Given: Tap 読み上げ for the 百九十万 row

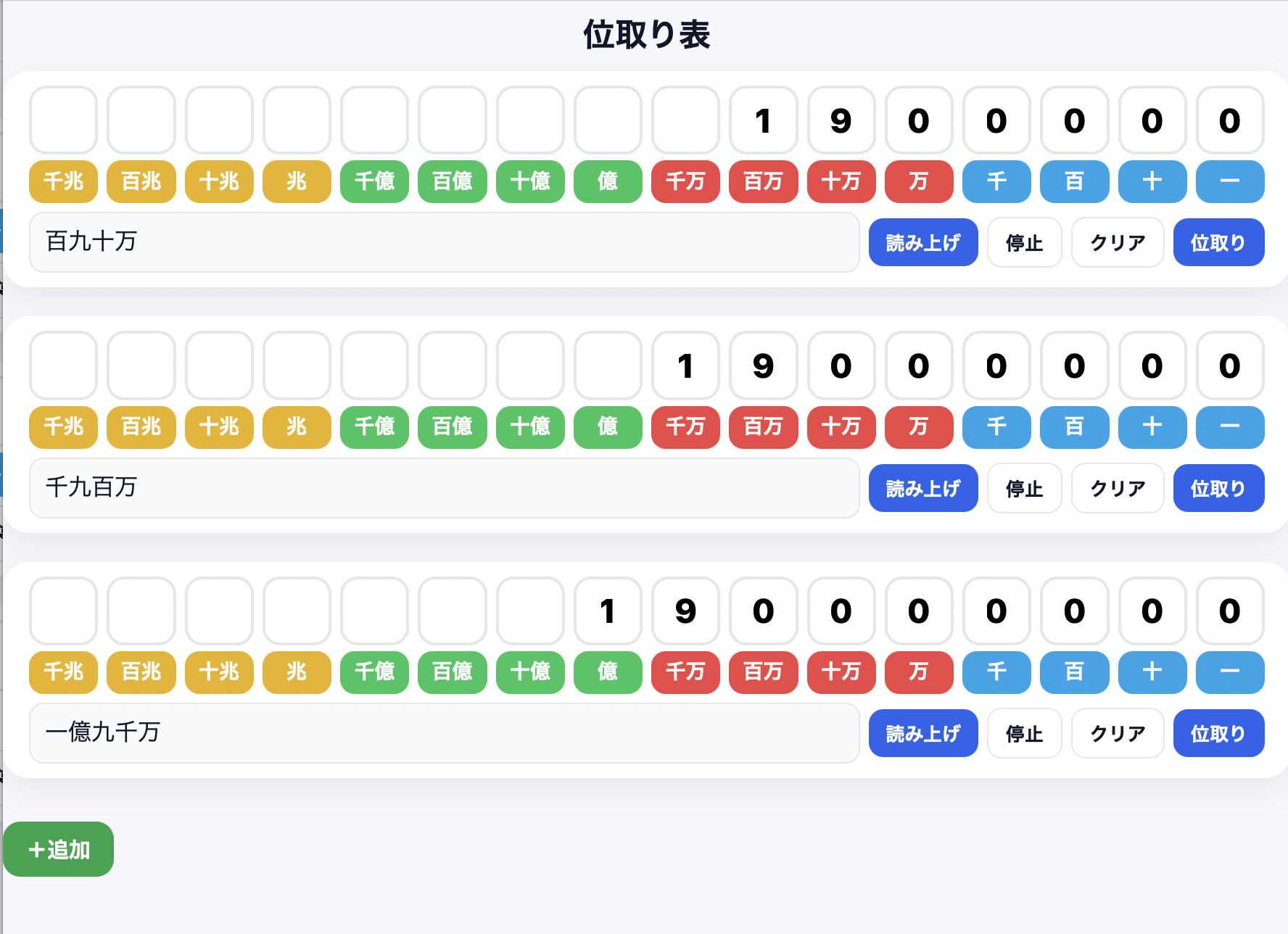Looking at the screenshot, I should 922,242.
